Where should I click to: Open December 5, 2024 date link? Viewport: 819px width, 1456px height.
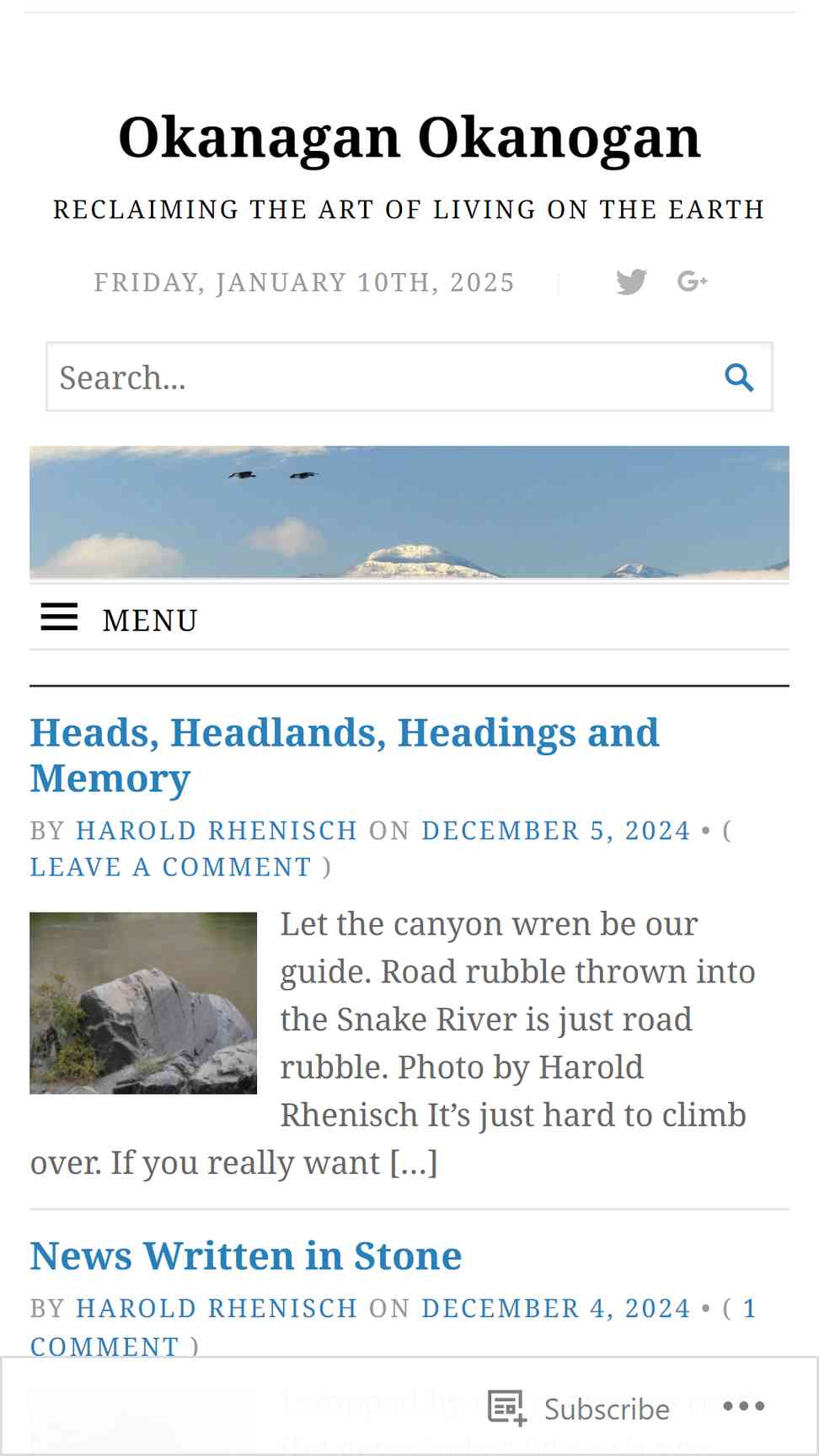[556, 831]
